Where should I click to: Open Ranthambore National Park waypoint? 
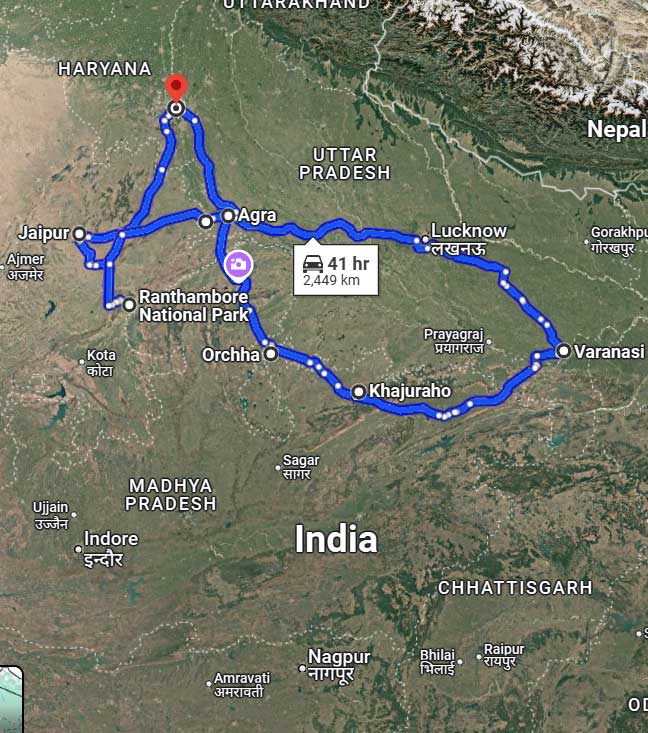click(129, 304)
